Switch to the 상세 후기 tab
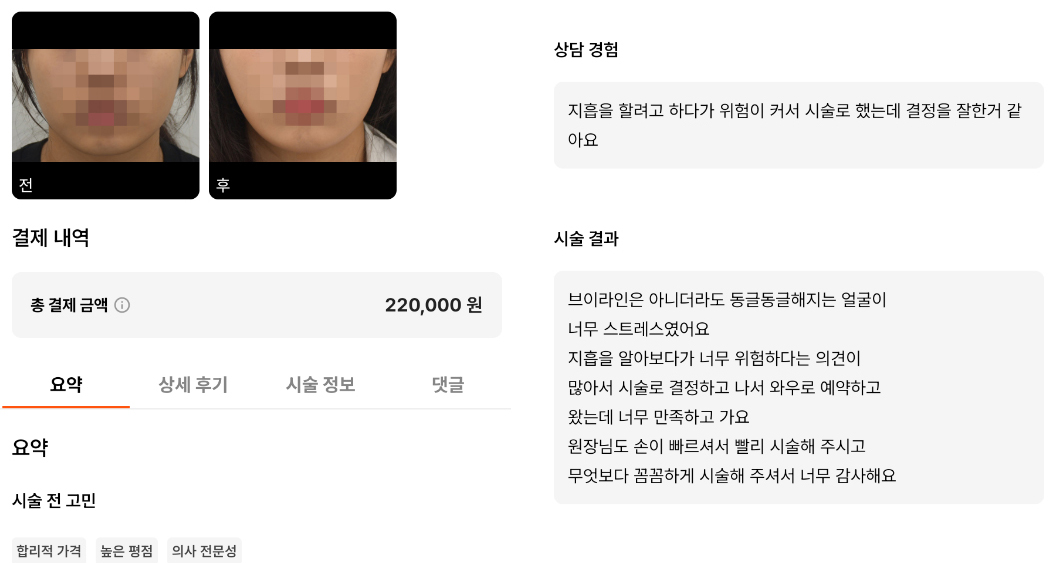The height and width of the screenshot is (563, 1057). (193, 385)
